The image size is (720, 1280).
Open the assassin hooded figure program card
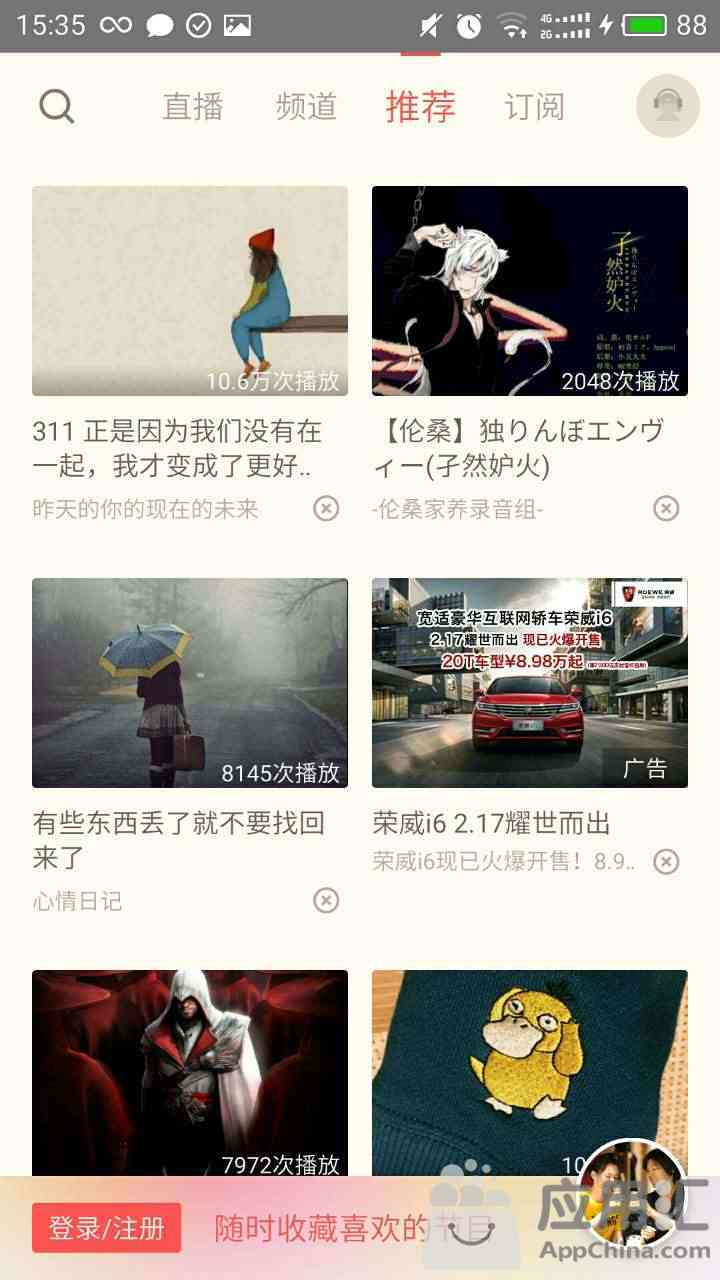[x=190, y=1070]
